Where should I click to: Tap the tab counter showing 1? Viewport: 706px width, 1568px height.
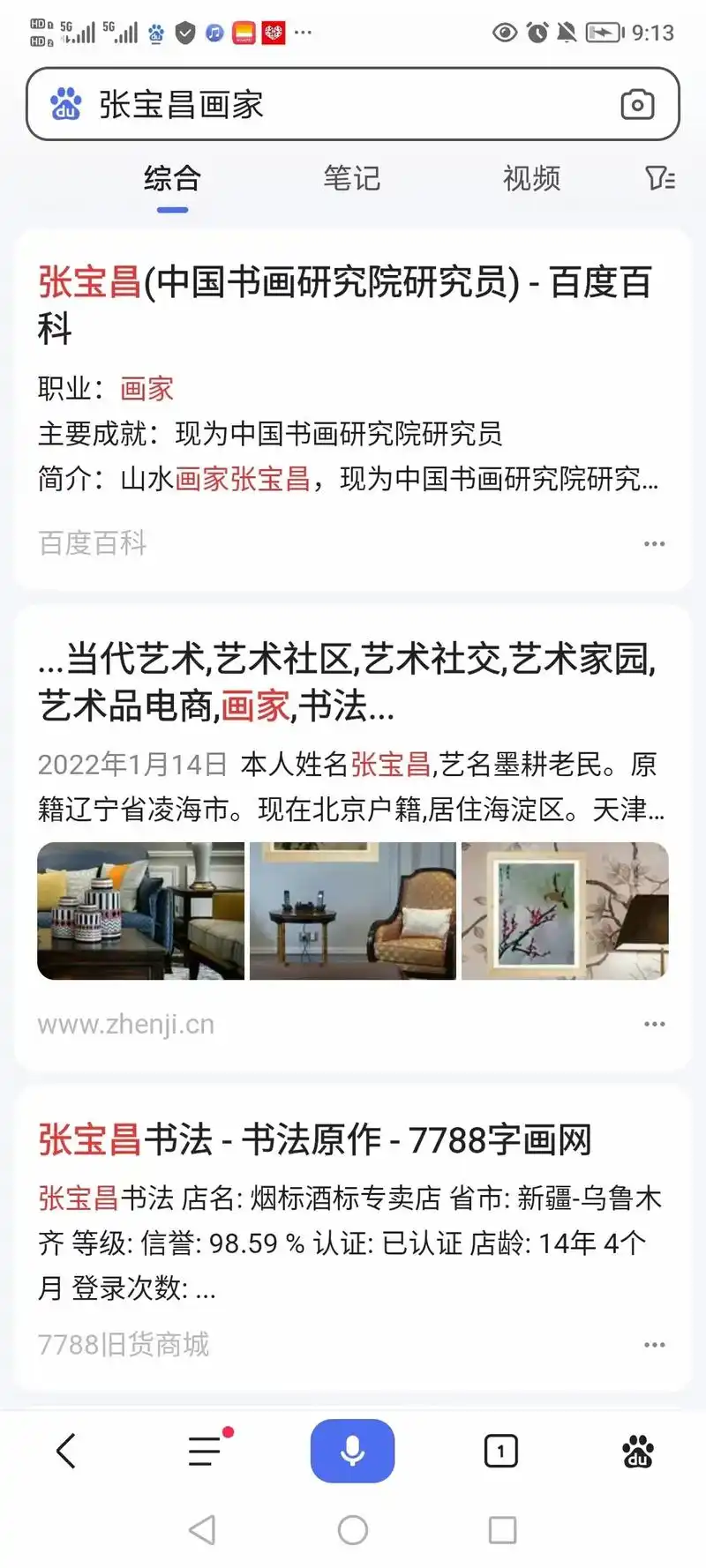click(x=500, y=1450)
